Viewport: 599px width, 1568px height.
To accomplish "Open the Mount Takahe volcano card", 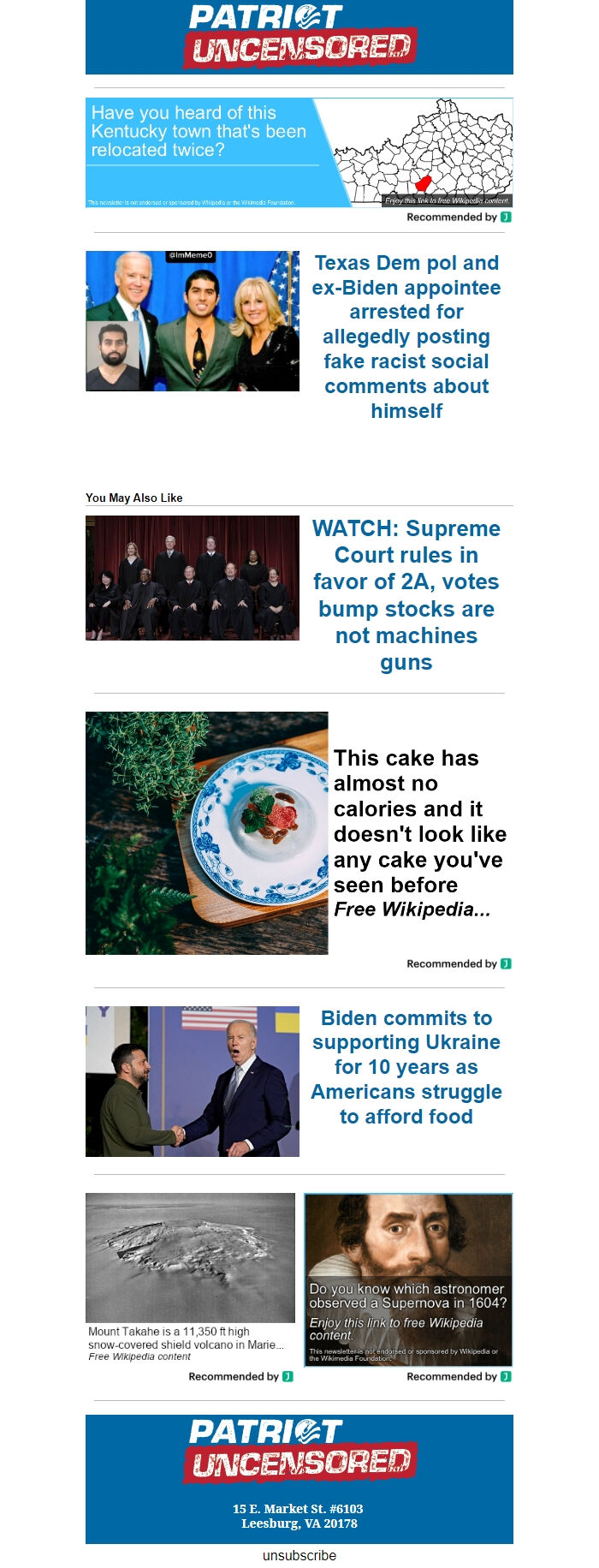I will [x=190, y=1276].
